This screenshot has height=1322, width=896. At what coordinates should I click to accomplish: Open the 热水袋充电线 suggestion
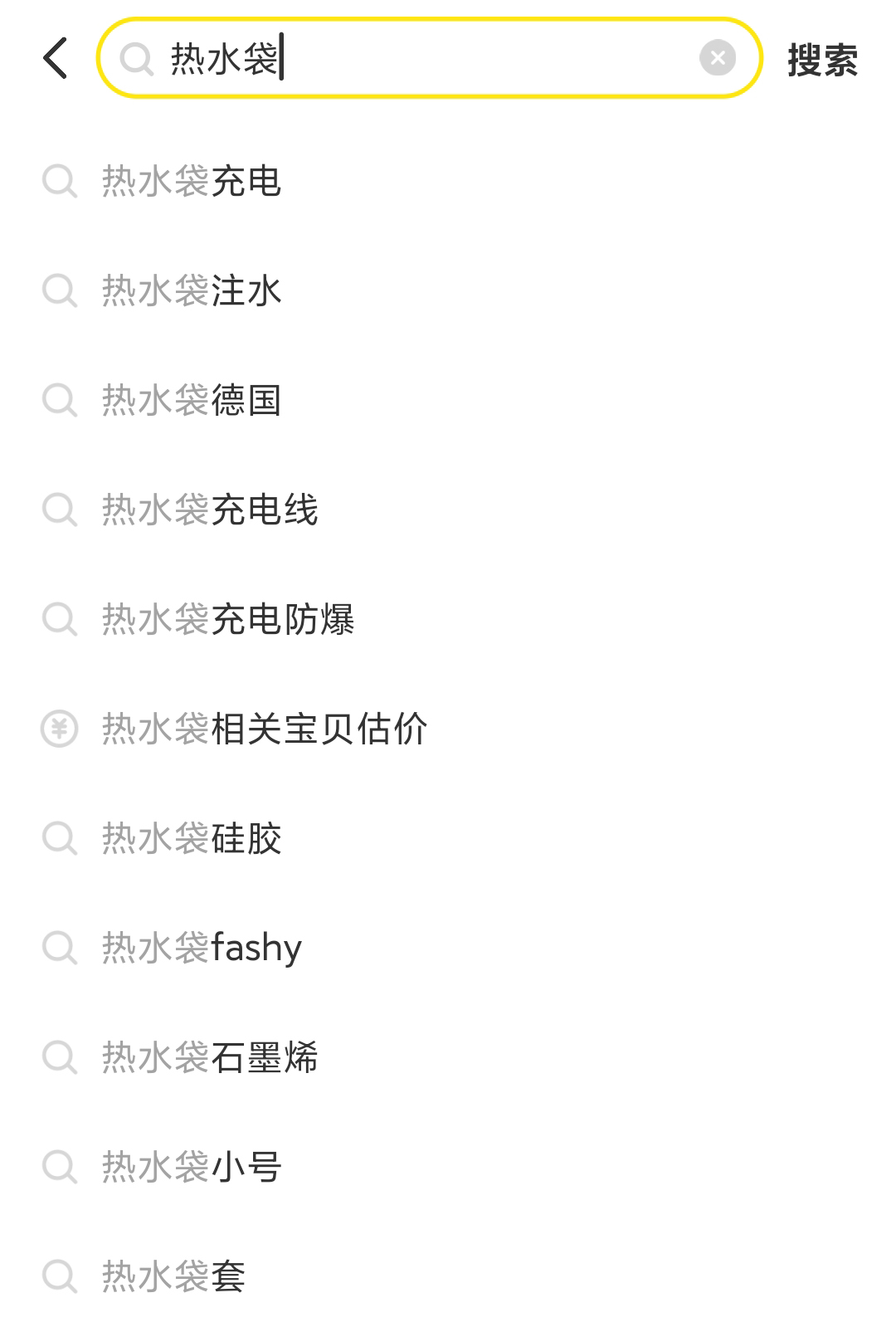(212, 510)
